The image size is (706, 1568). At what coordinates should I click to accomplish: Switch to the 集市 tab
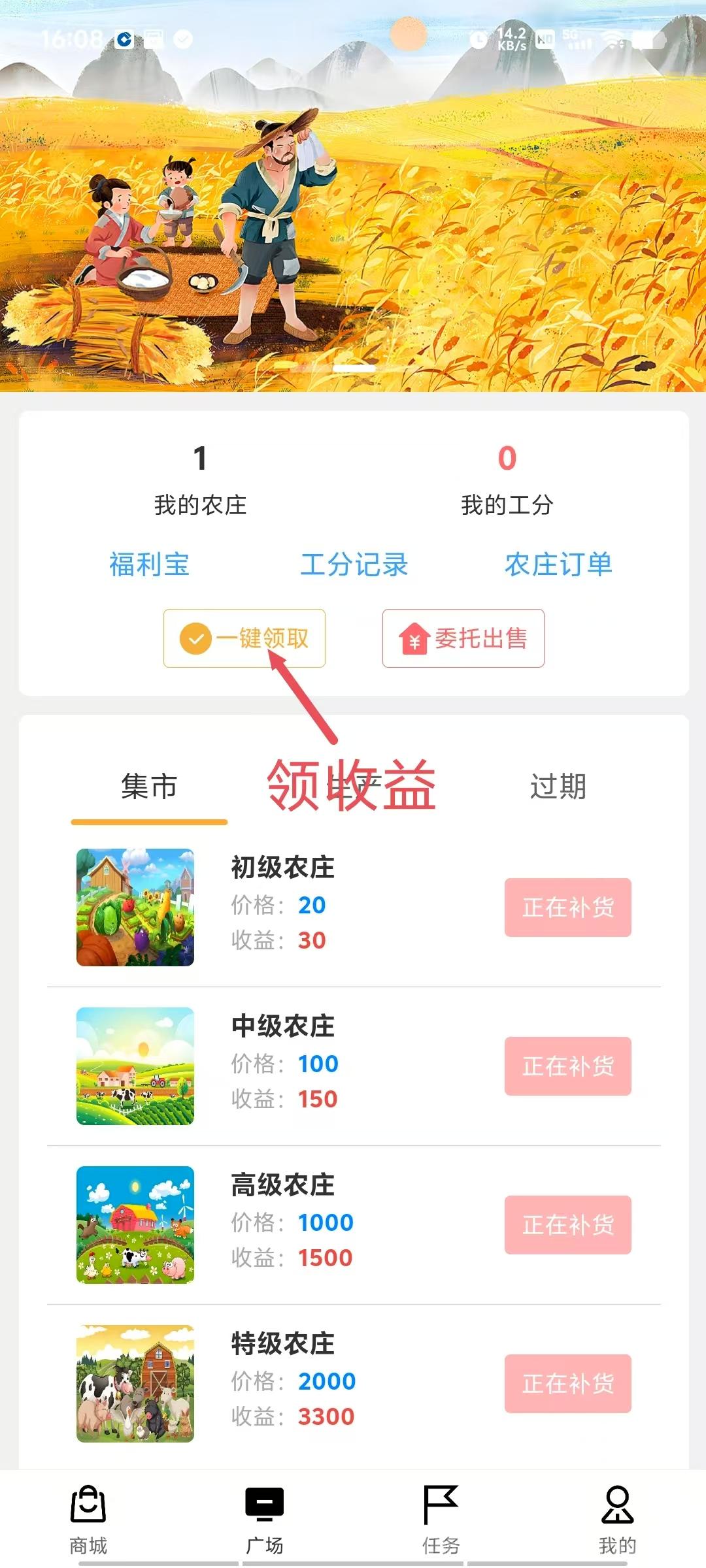[x=149, y=787]
